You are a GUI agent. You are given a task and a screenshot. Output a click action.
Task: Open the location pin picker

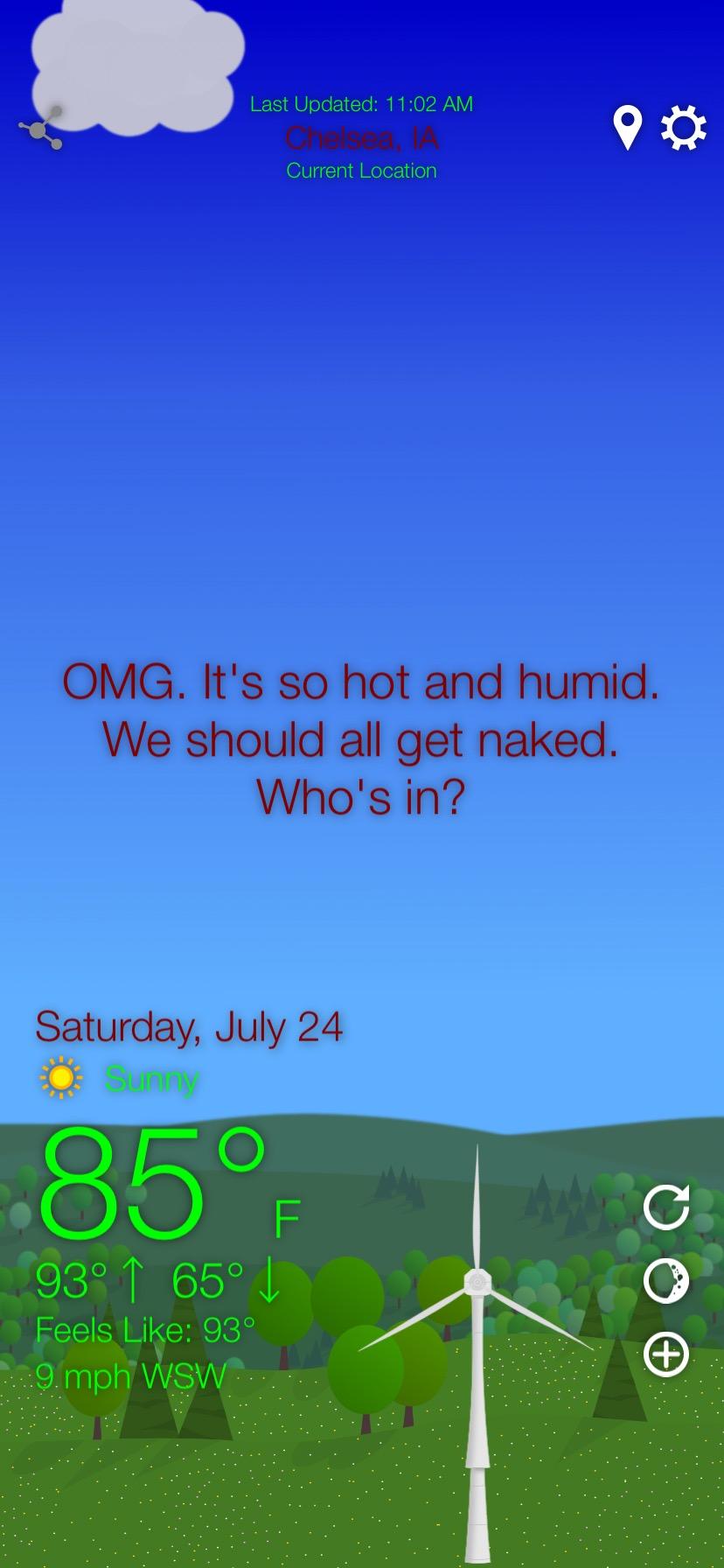coord(627,128)
